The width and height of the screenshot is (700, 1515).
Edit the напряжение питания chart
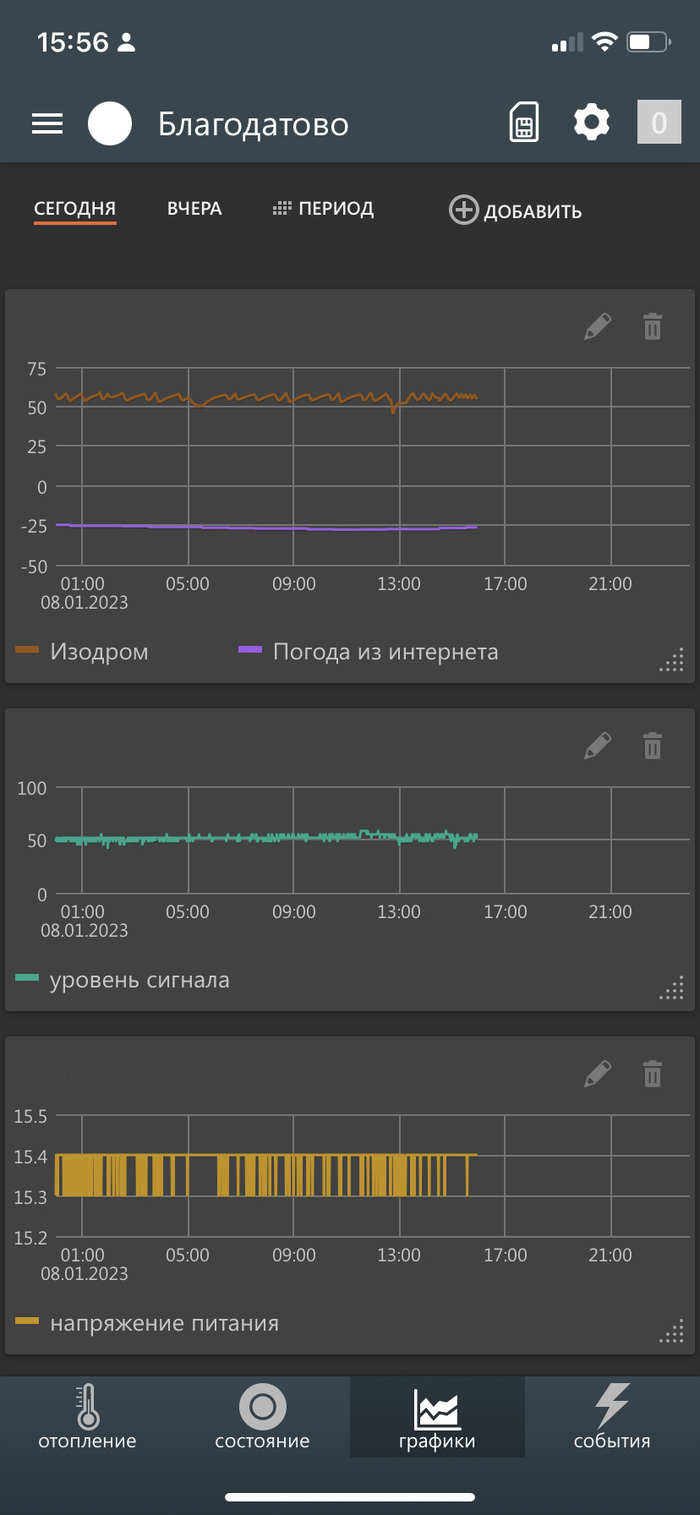click(597, 1074)
